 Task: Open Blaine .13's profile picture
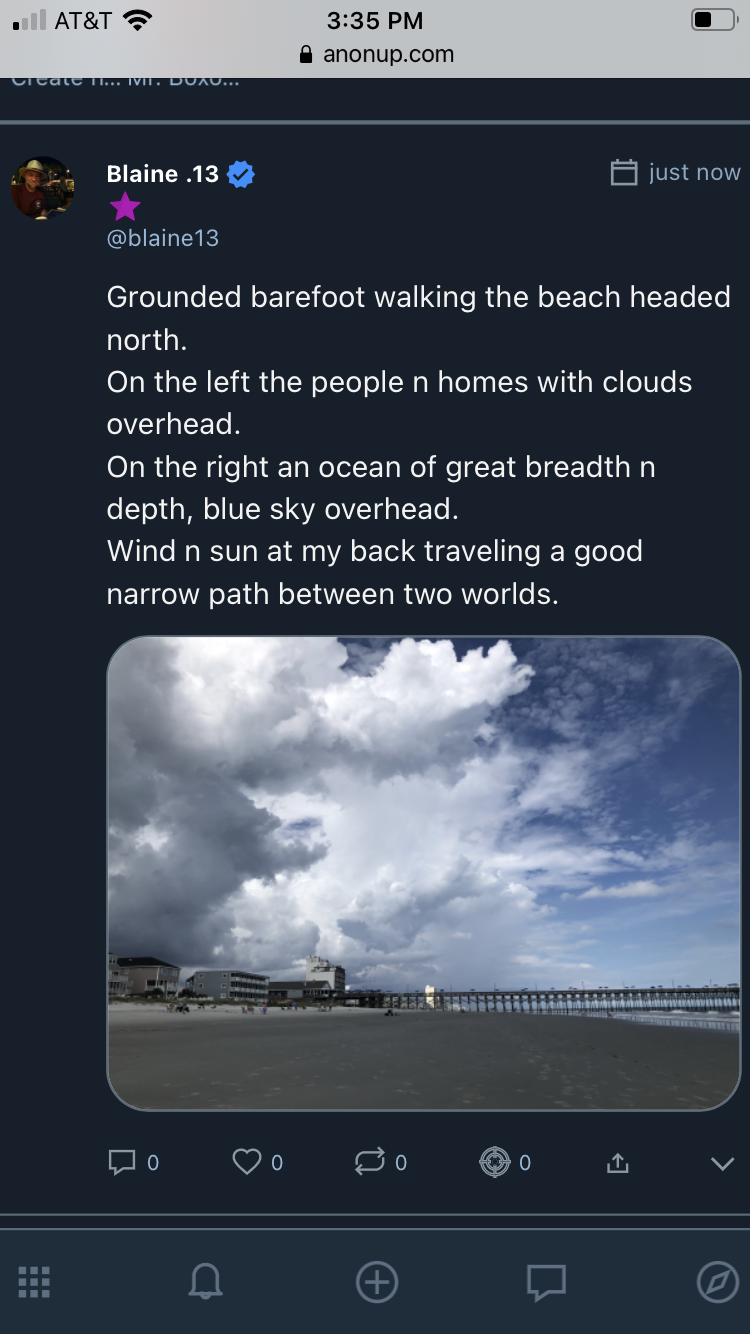(x=42, y=188)
